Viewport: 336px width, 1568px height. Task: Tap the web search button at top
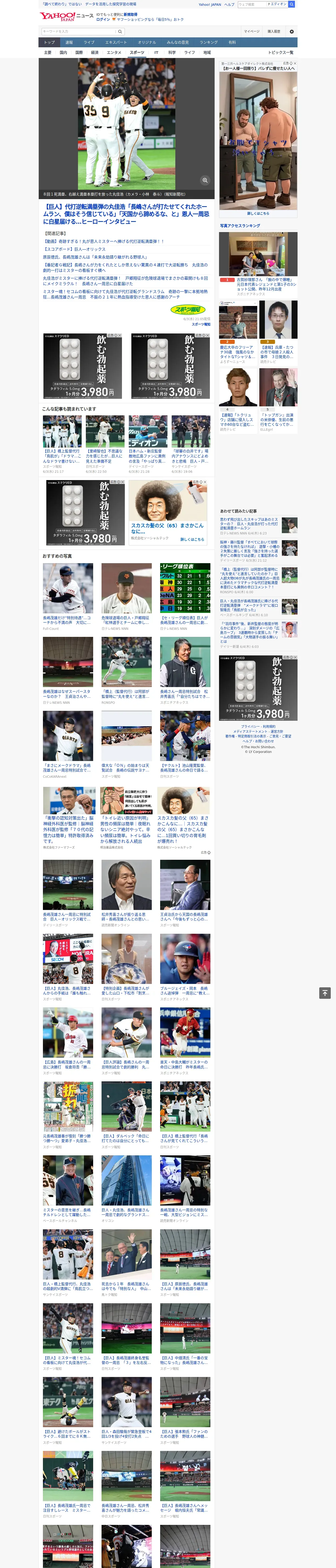(292, 4)
